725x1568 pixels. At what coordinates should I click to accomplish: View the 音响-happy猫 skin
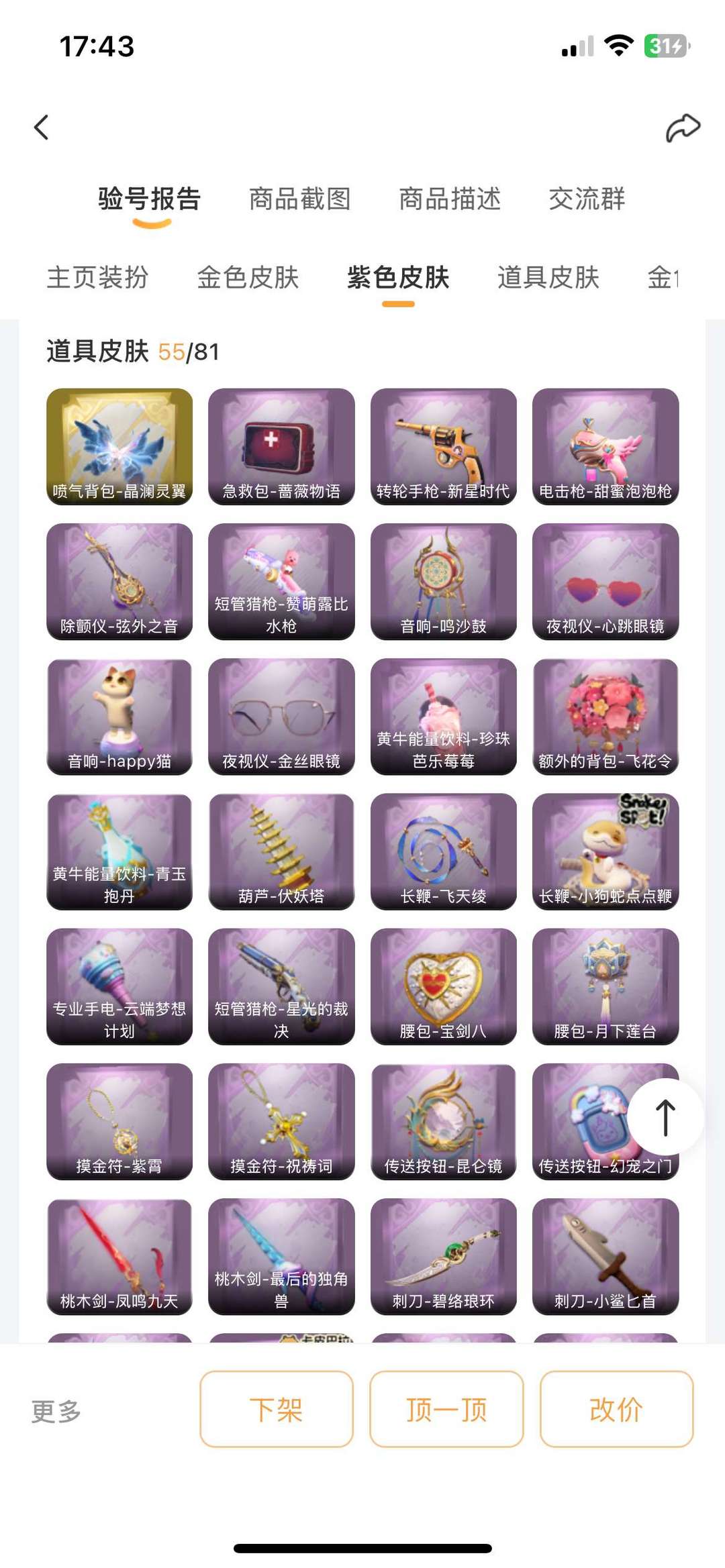click(x=119, y=717)
